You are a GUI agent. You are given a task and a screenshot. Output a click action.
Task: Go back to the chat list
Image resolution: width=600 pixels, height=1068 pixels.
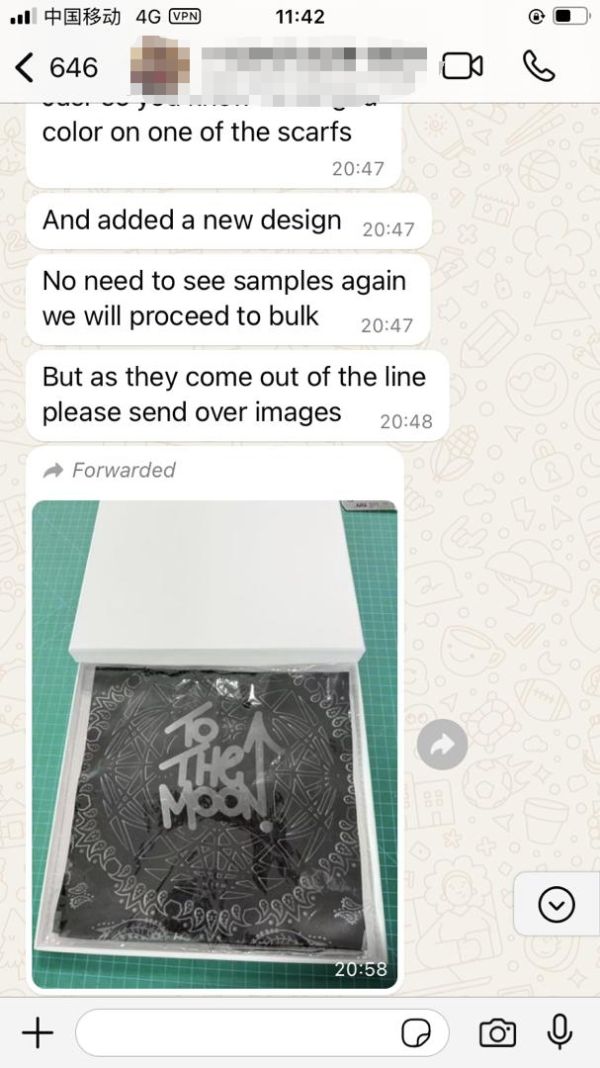point(56,67)
